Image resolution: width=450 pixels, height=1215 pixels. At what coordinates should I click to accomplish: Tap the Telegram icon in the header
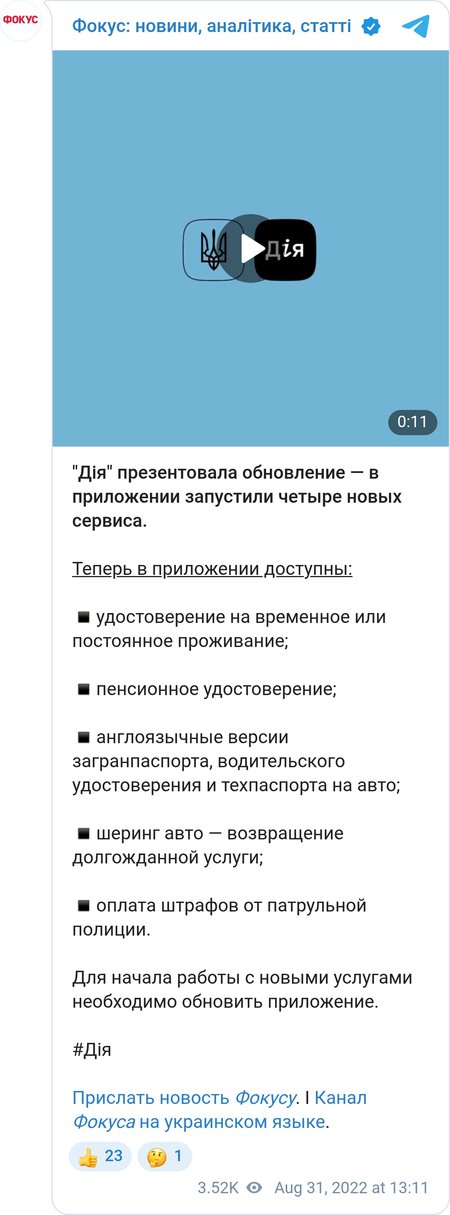click(x=416, y=26)
